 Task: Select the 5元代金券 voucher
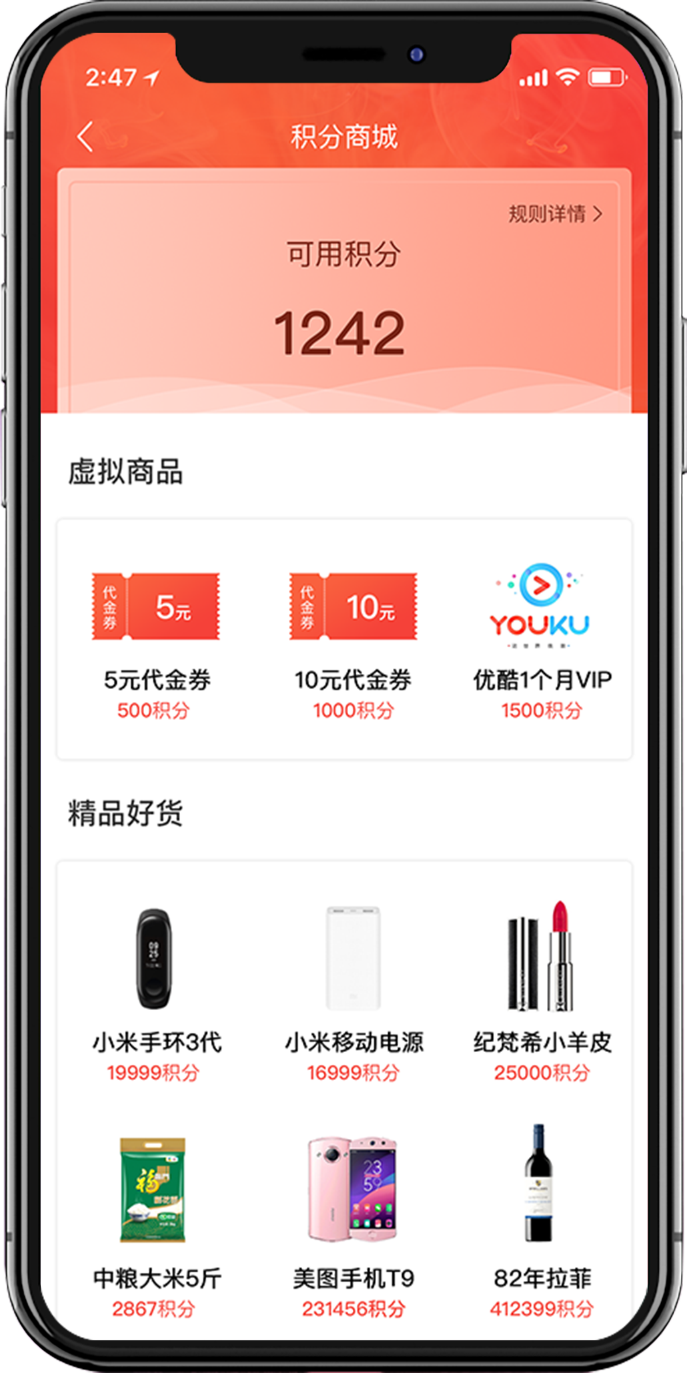pyautogui.click(x=156, y=640)
